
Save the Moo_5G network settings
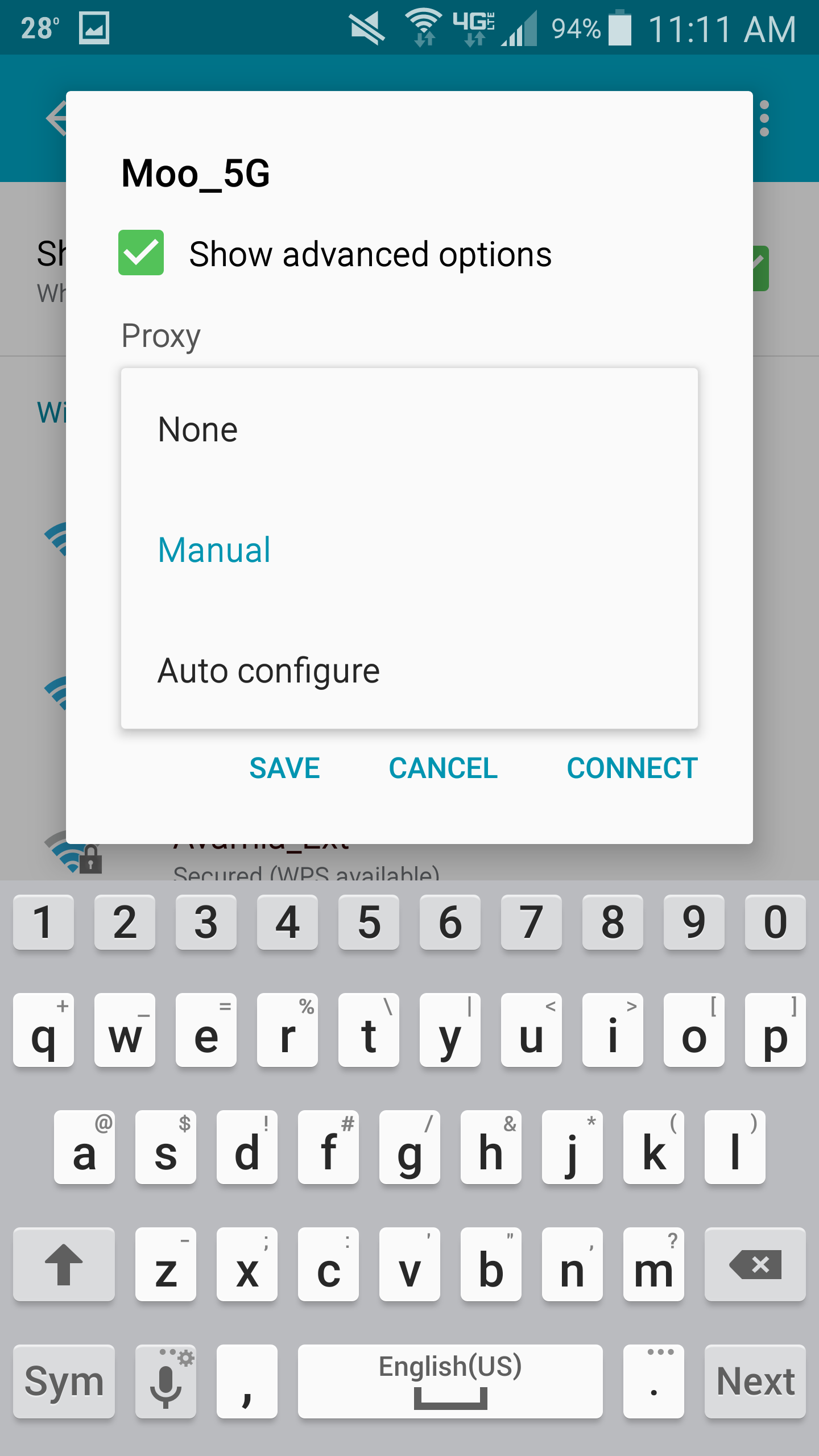pos(284,768)
